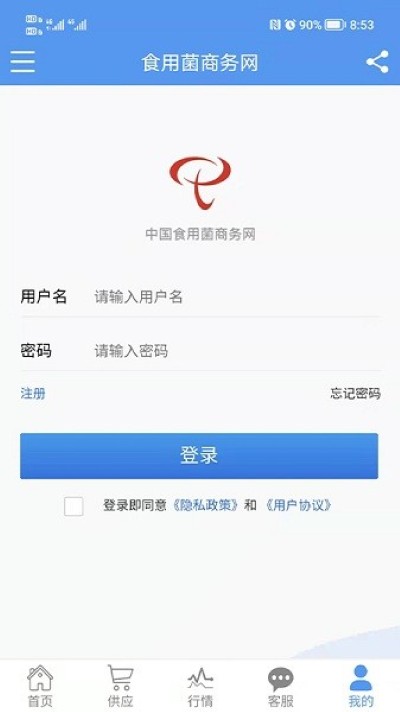
Task: Open the 《用户协议》 link
Action: [x=299, y=505]
